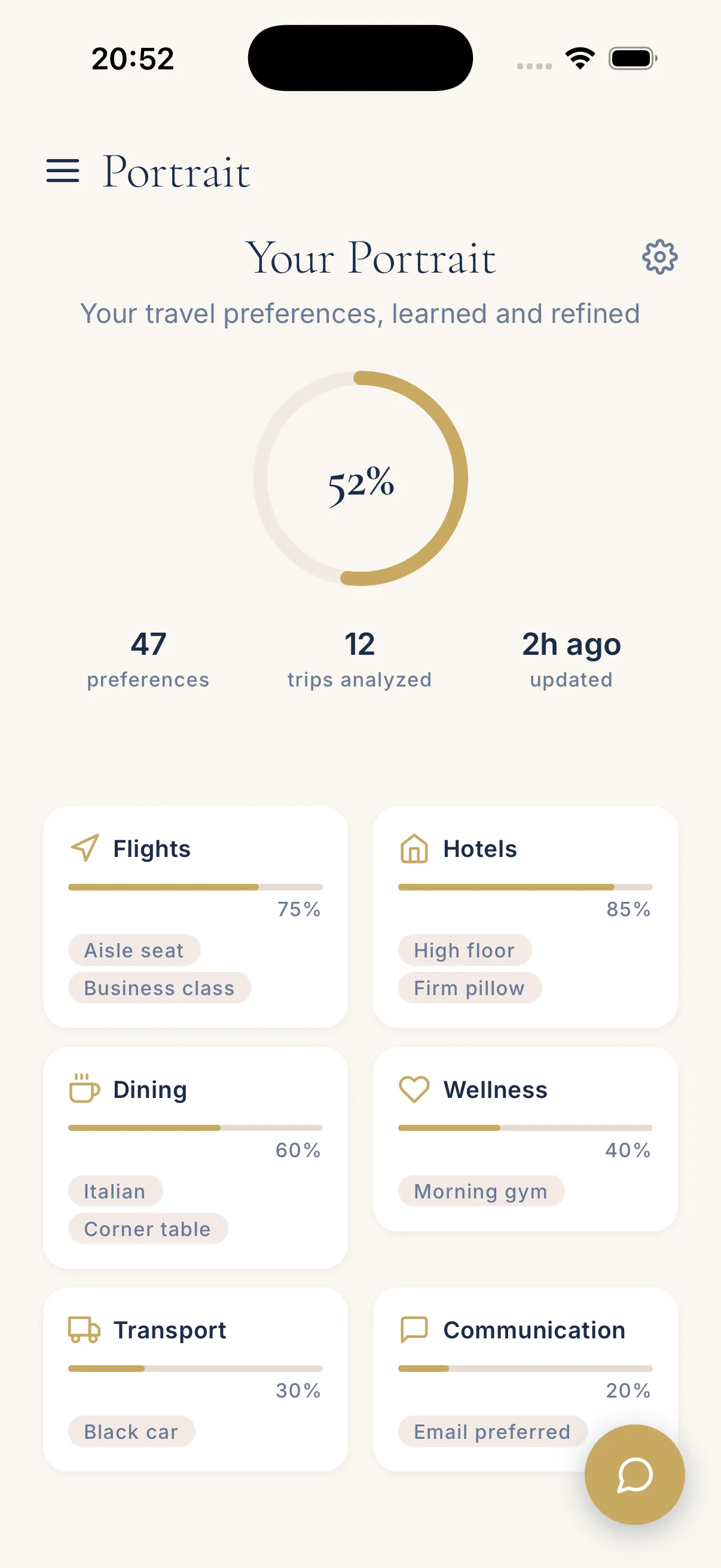
Task: Select the High floor preference chip
Action: pyautogui.click(x=464, y=950)
